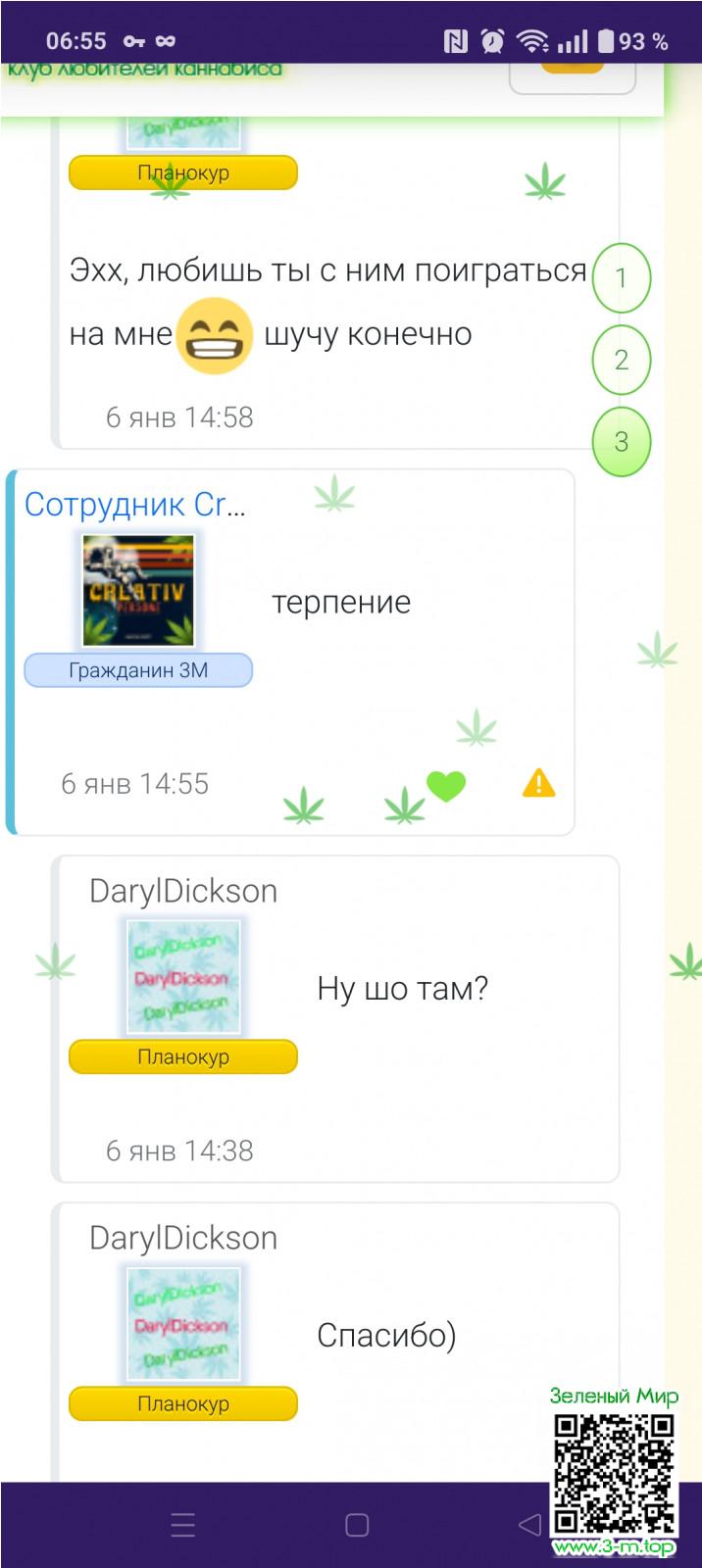Open DarylDickson avatar beside 'Спасибо)'
702x1568 pixels.
click(x=183, y=1324)
